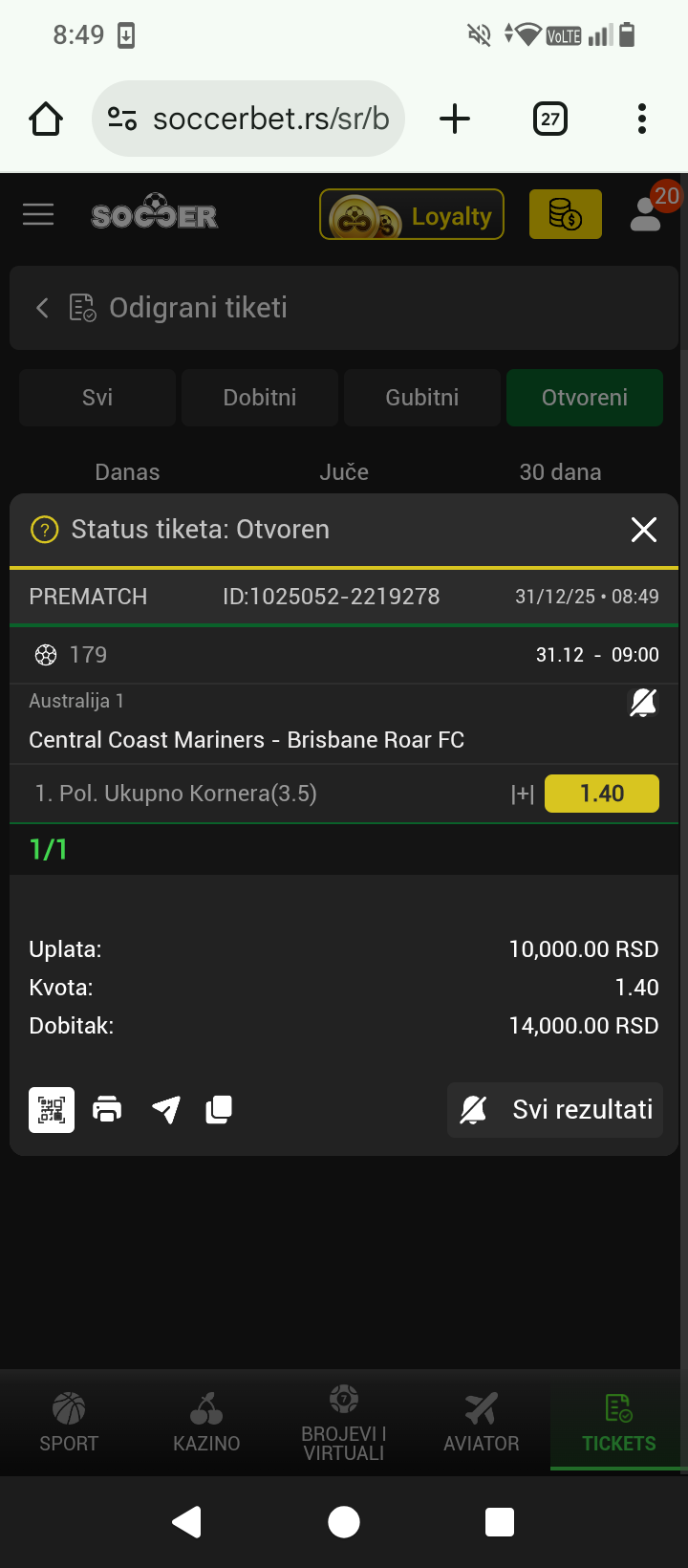The height and width of the screenshot is (1568, 688).
Task: Filter tickets by 30 dana
Action: tap(560, 472)
